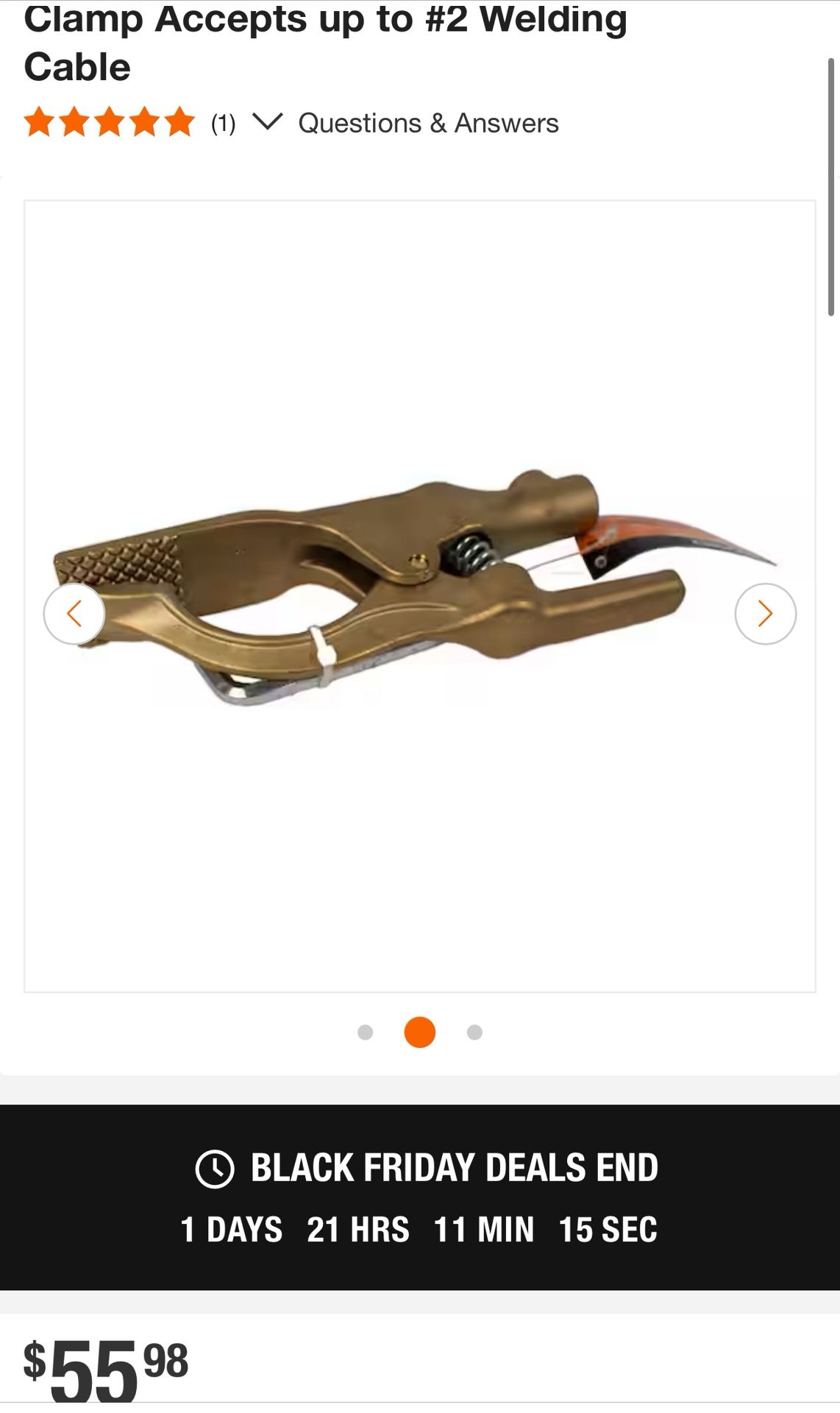Select the right carousel navigation arrow
The width and height of the screenshot is (840, 1413).
pyautogui.click(x=766, y=615)
